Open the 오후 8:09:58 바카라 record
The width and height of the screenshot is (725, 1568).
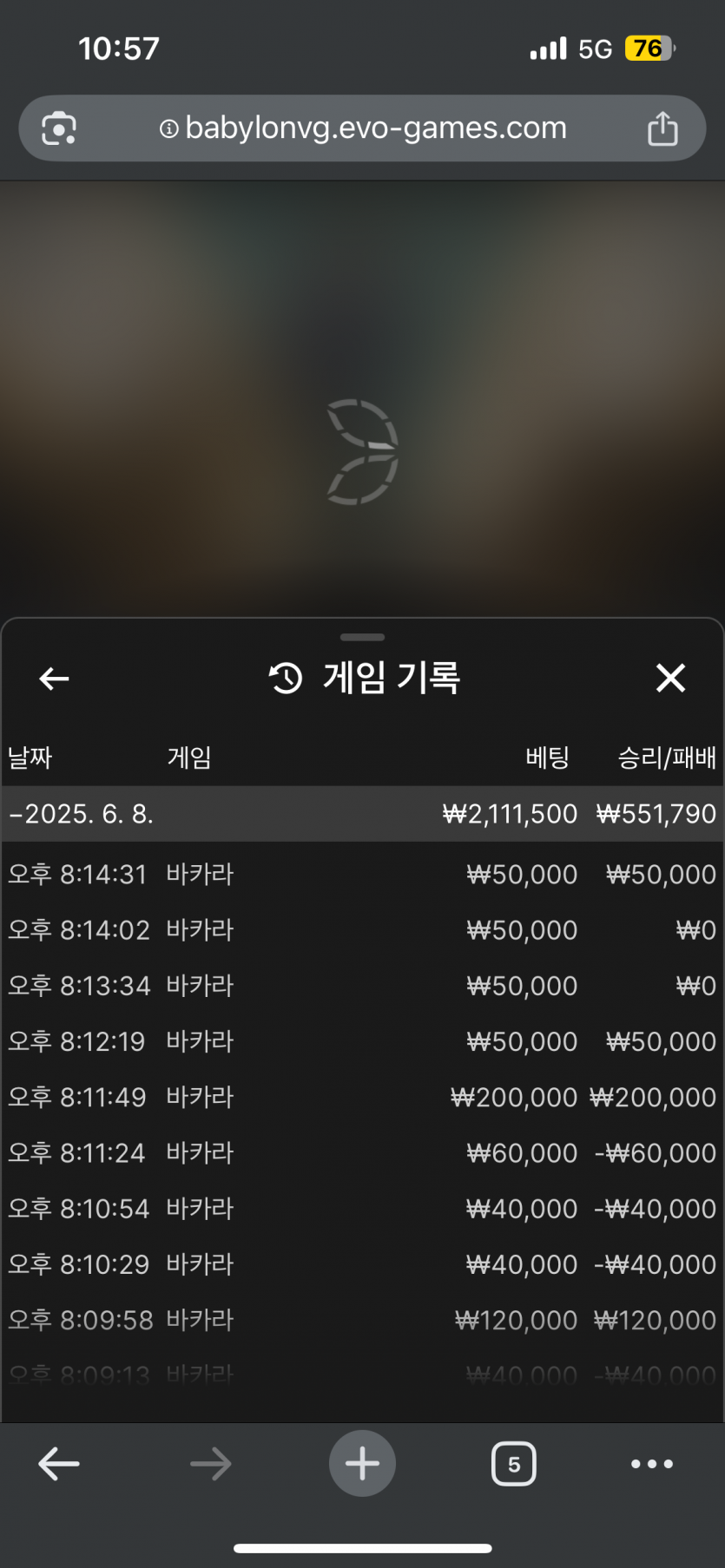[362, 1320]
